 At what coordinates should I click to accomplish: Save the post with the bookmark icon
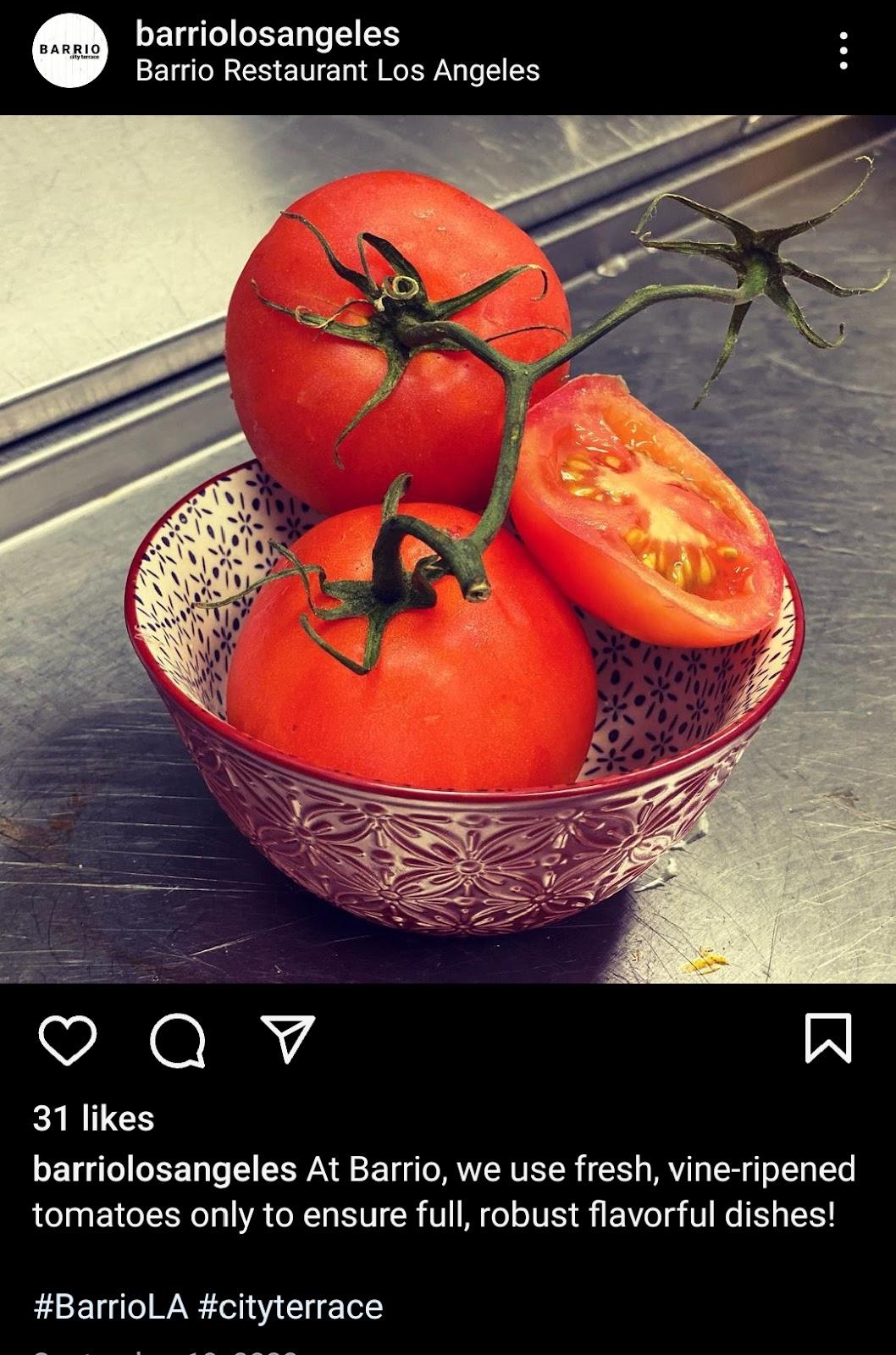[827, 1037]
